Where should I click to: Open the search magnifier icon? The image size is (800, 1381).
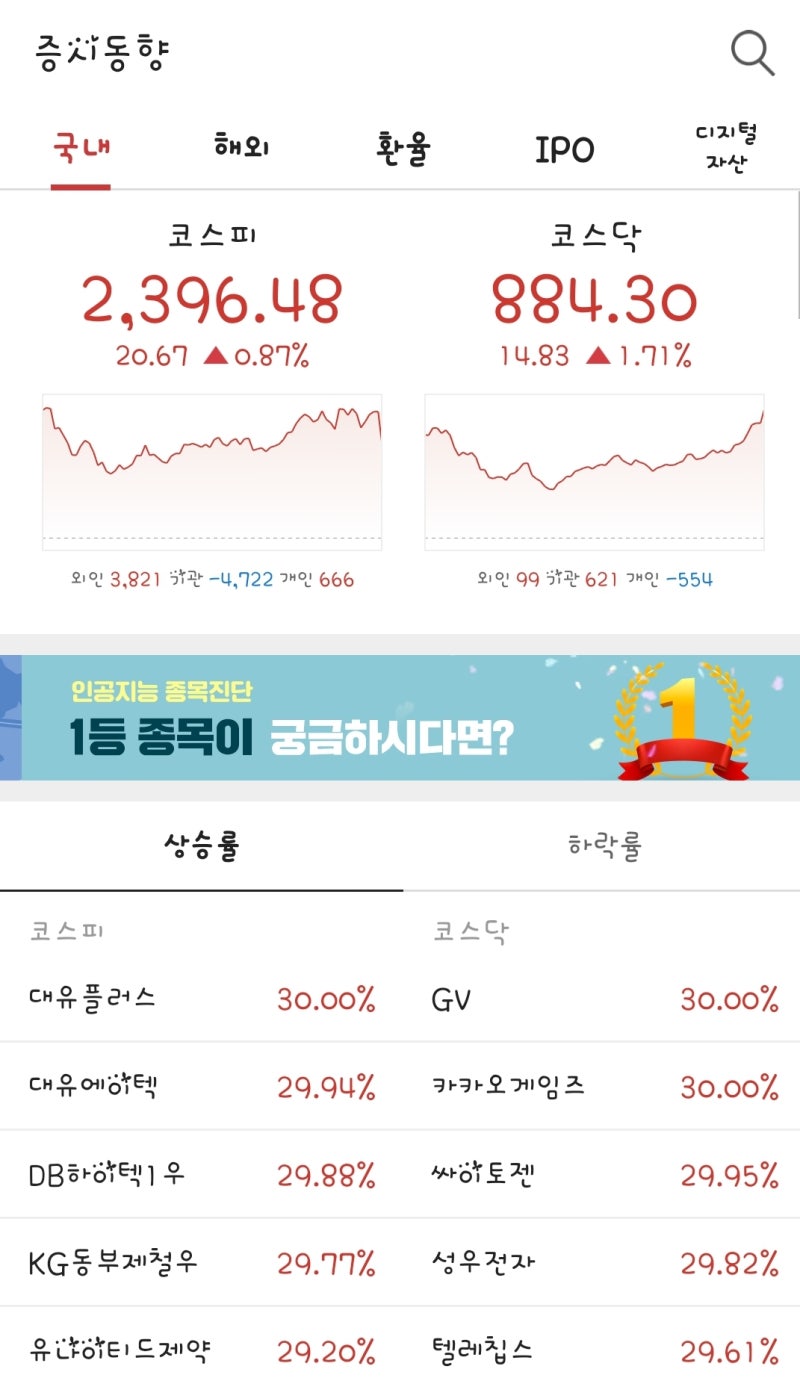tap(750, 52)
